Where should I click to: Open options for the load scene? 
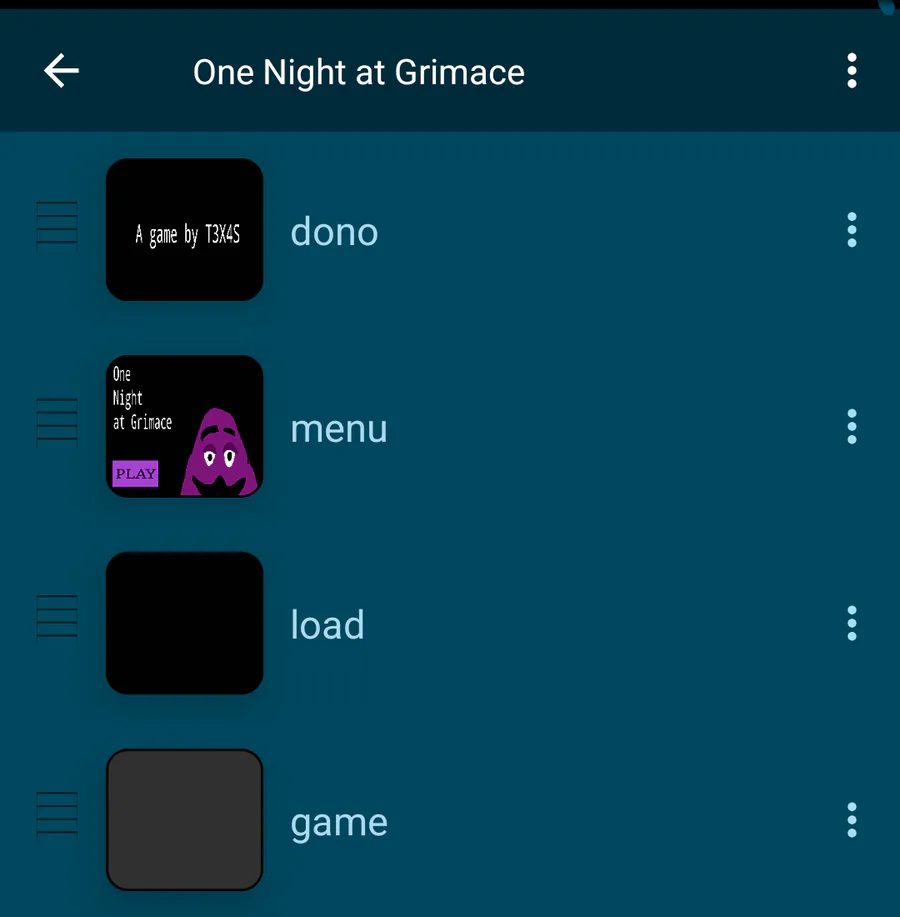851,623
